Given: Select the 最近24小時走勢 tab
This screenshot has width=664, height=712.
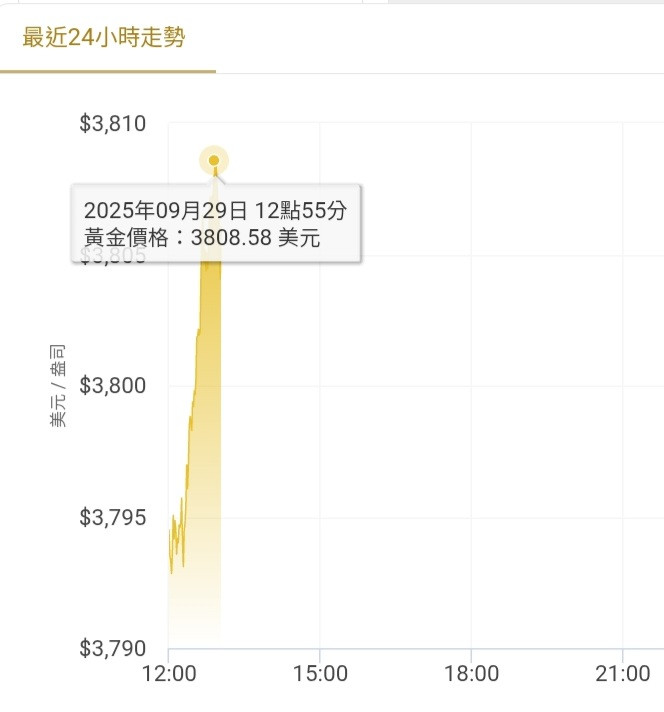Looking at the screenshot, I should point(104,39).
